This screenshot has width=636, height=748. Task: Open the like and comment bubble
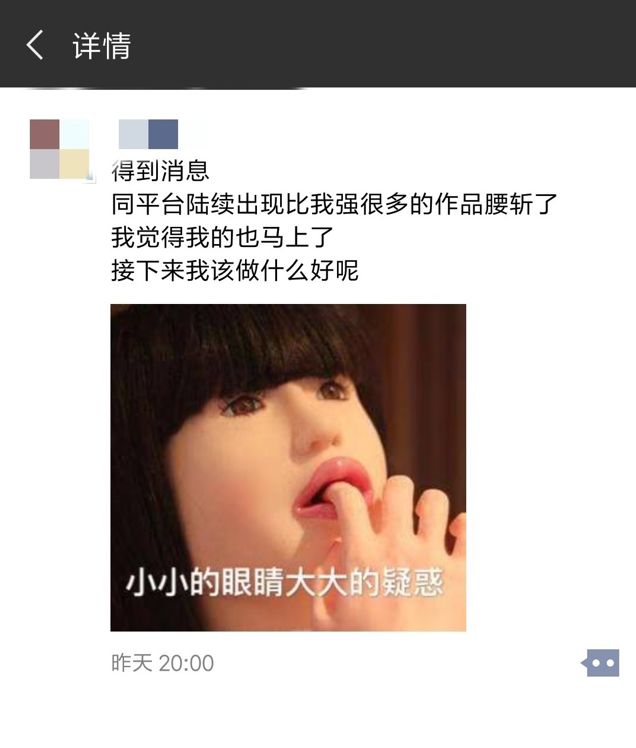[600, 663]
